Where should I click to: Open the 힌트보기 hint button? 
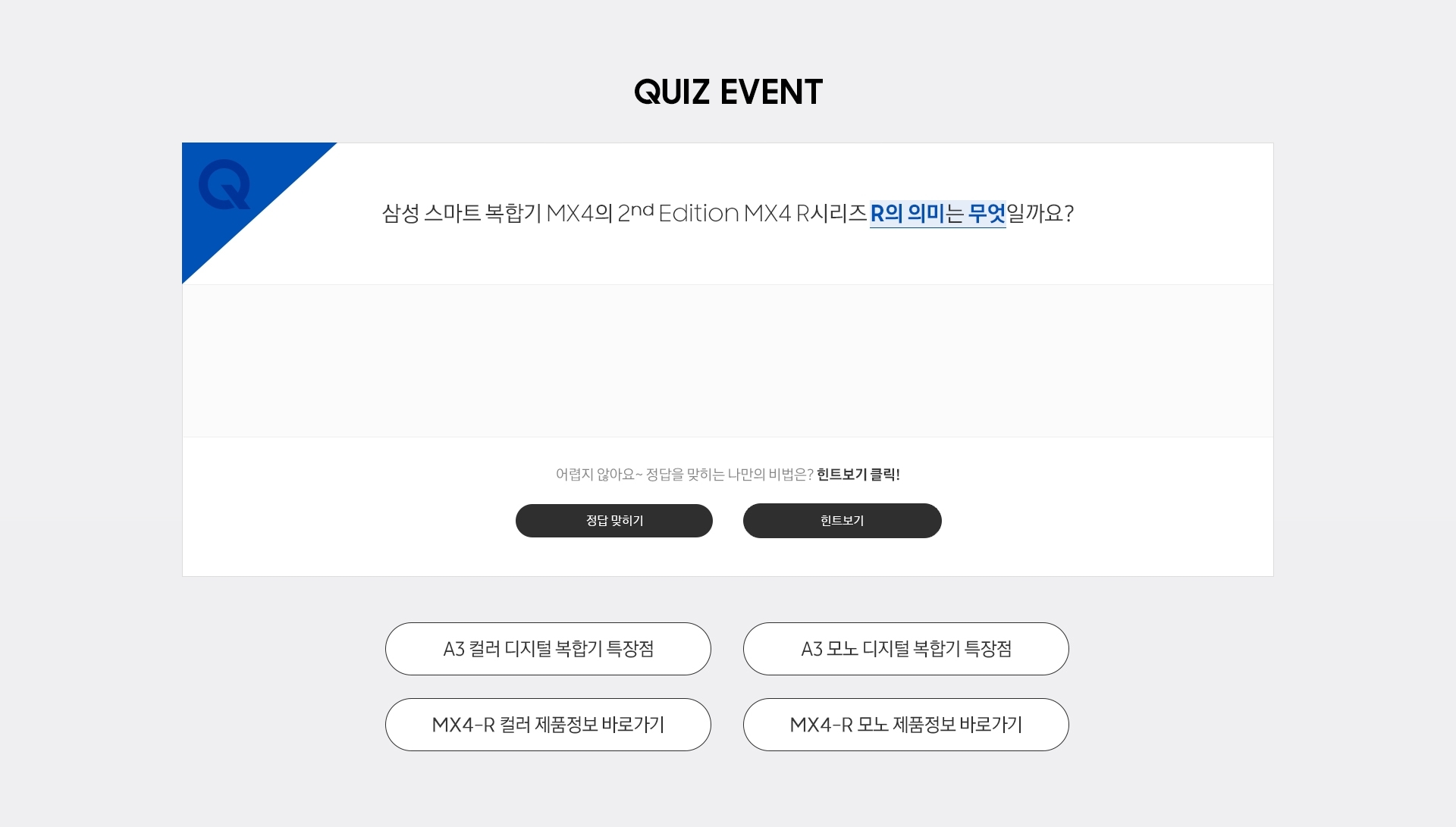coord(842,521)
